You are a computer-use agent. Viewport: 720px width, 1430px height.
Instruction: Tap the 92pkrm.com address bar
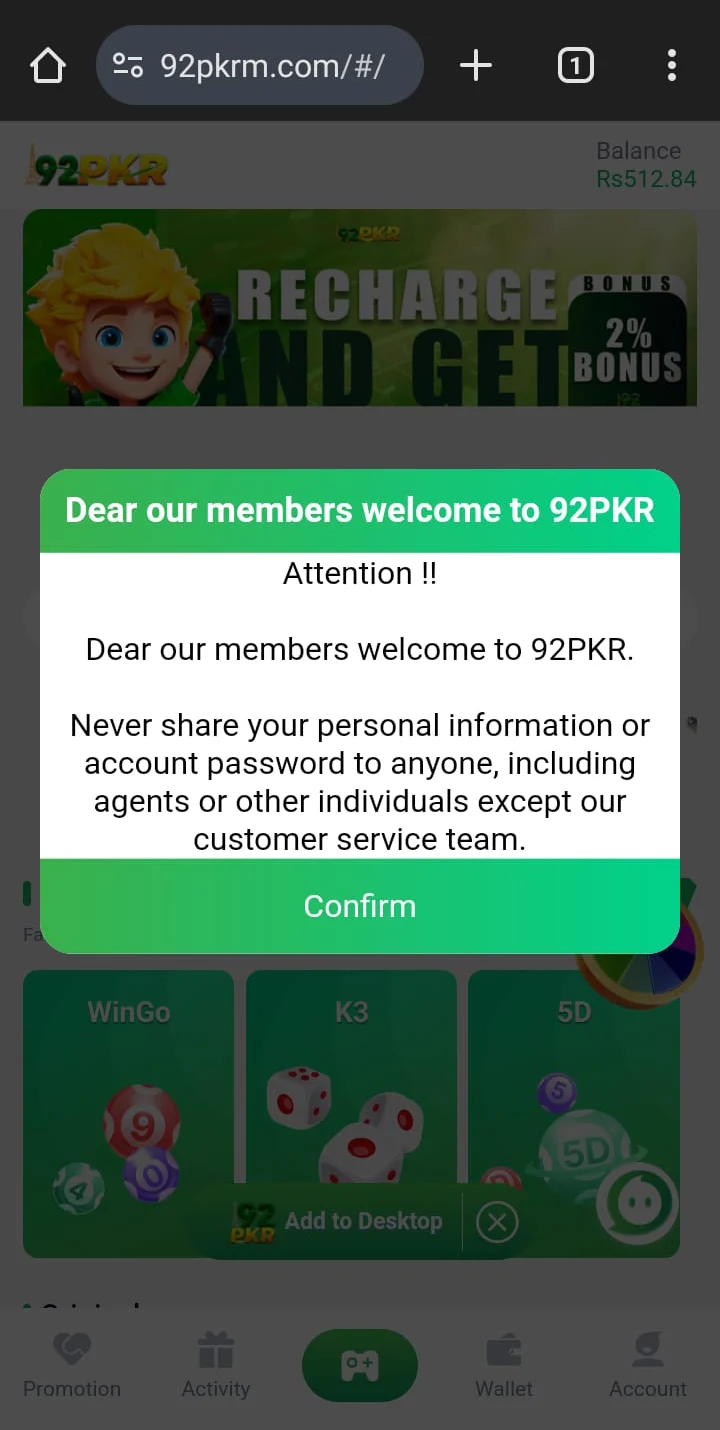point(260,66)
